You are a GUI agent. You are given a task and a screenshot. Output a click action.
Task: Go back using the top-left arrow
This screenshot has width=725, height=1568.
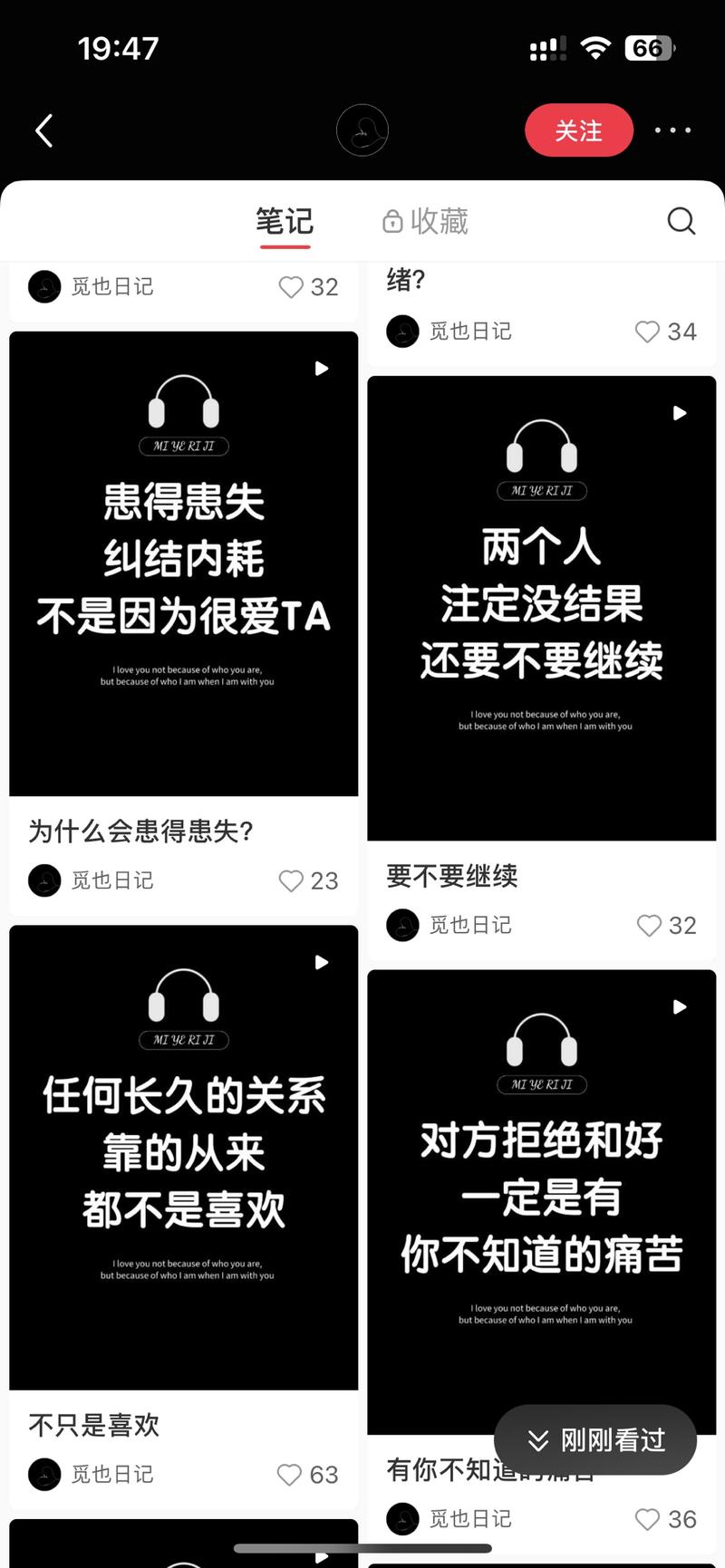(x=43, y=130)
